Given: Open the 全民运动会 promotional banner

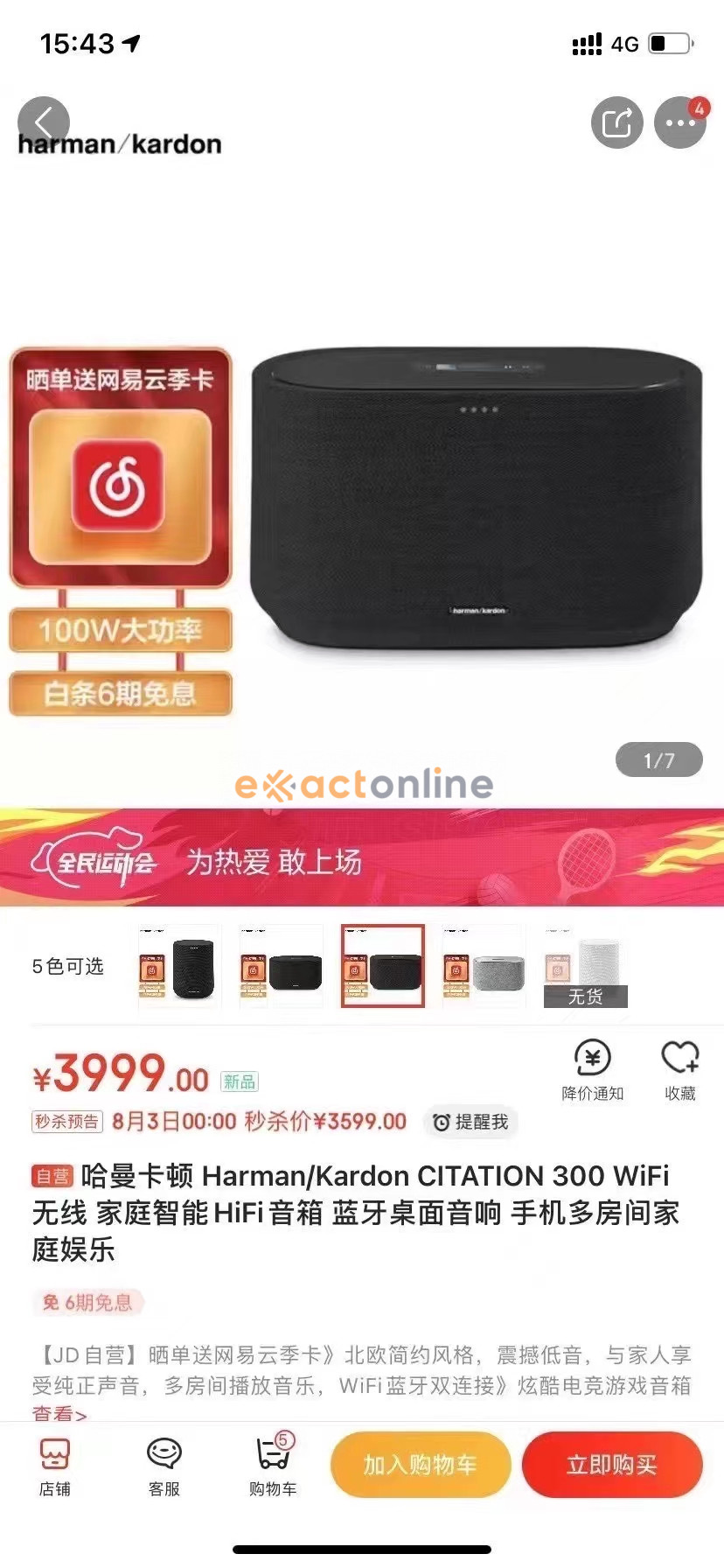Looking at the screenshot, I should point(362,859).
